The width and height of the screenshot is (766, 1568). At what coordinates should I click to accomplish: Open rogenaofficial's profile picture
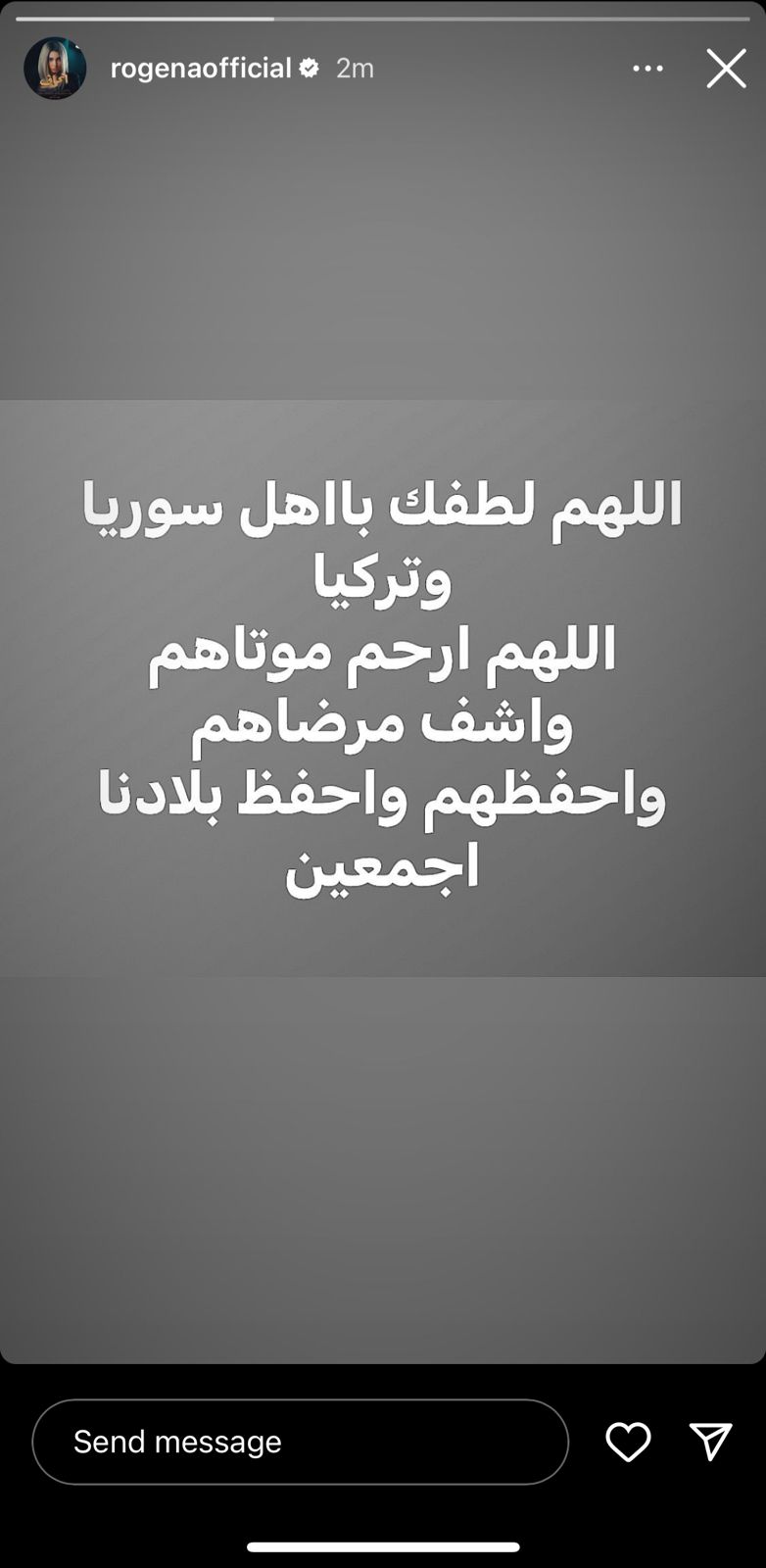pos(55,69)
